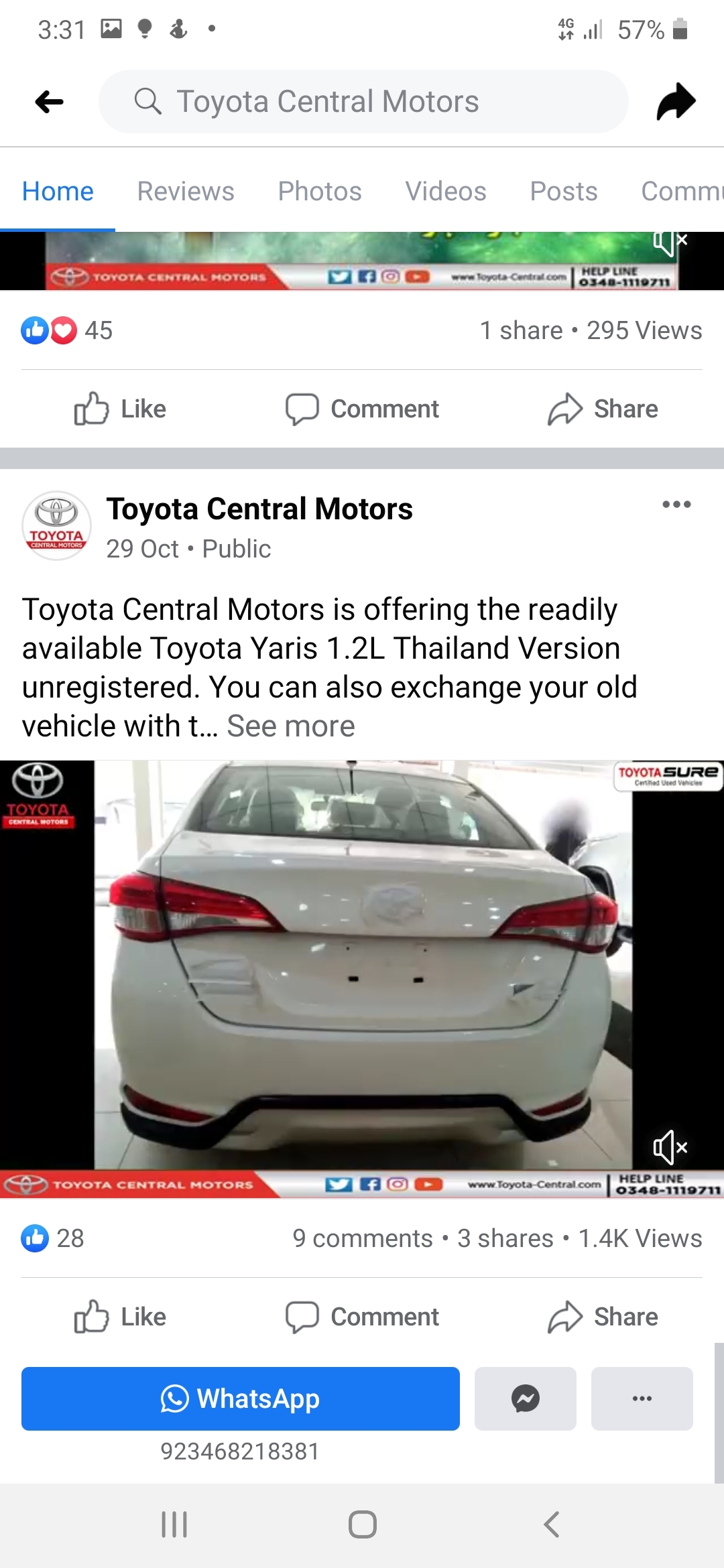The height and width of the screenshot is (1568, 724).
Task: Like the Toyota Yaris post
Action: tap(121, 1317)
